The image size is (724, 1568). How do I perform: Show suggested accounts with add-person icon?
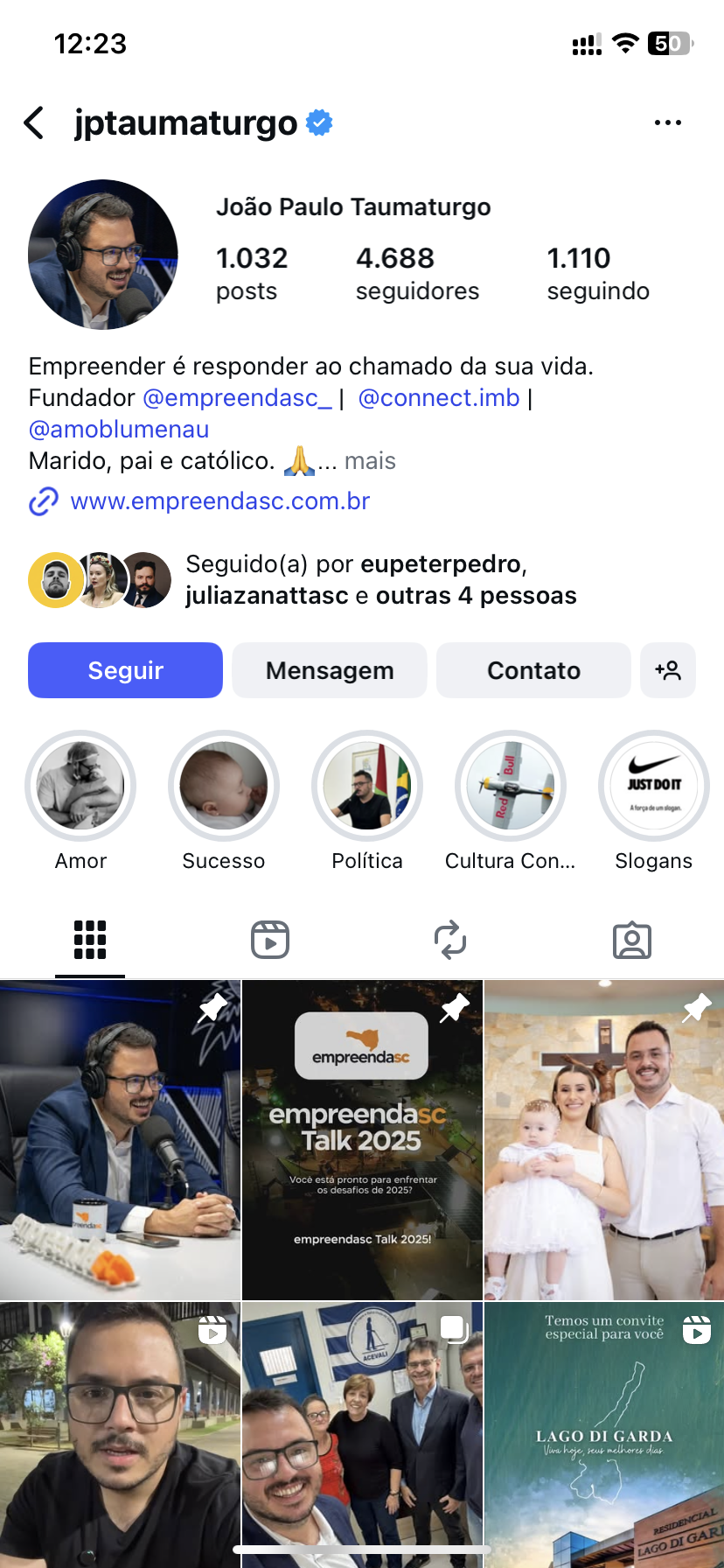(x=667, y=670)
